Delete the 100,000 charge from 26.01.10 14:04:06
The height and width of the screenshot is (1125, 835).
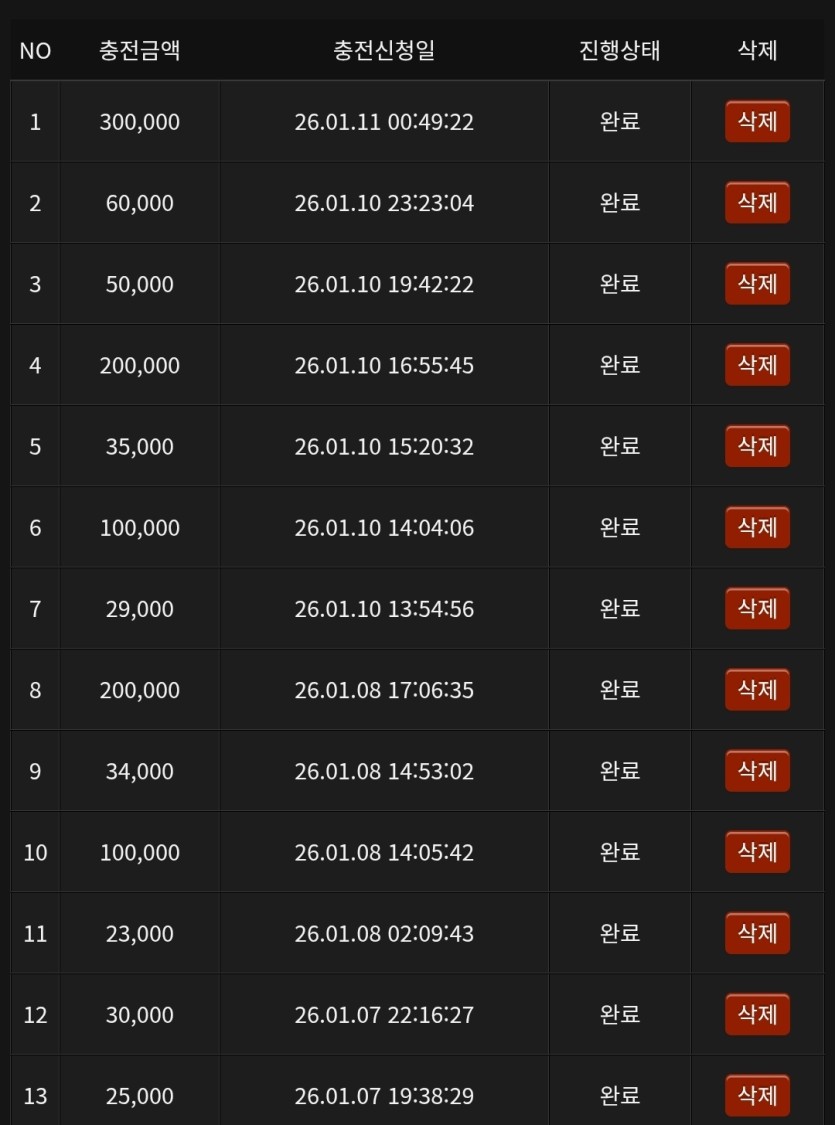point(757,527)
